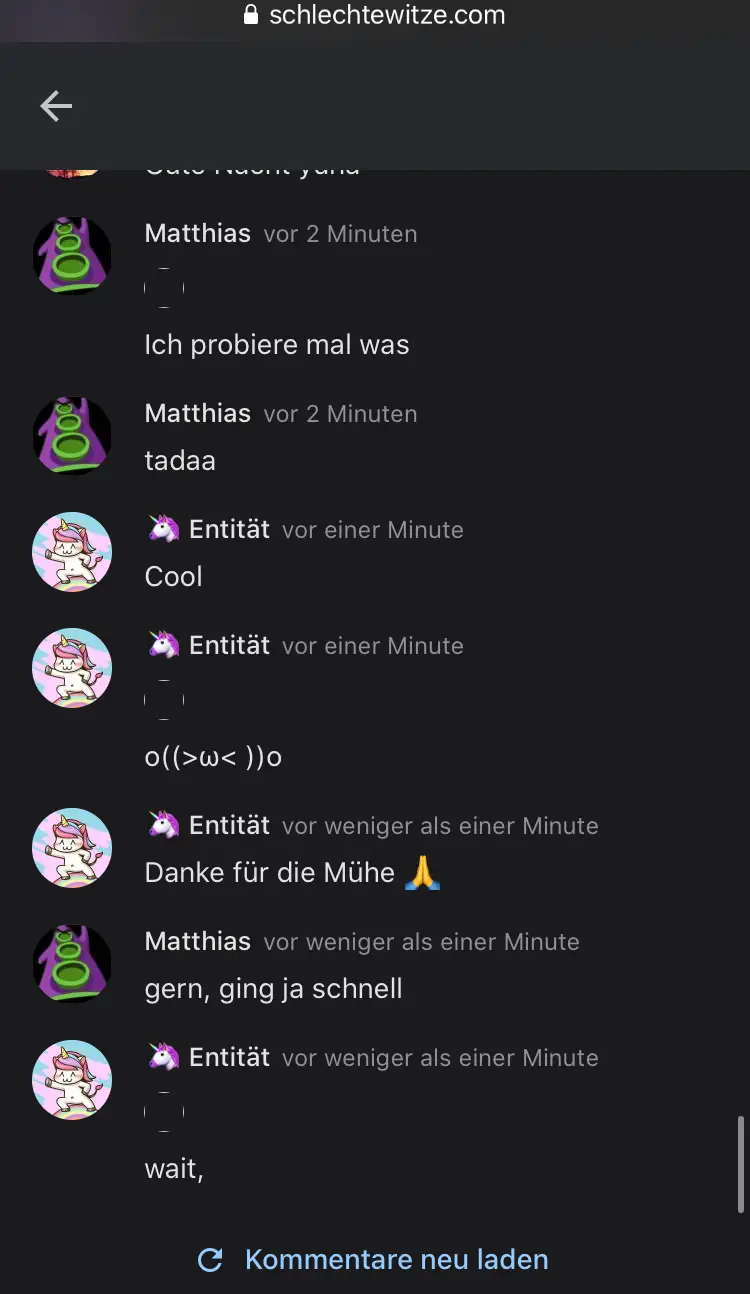This screenshot has width=750, height=1294.
Task: Open Matthias's avatar beside the tadaa comment
Action: pyautogui.click(x=72, y=436)
